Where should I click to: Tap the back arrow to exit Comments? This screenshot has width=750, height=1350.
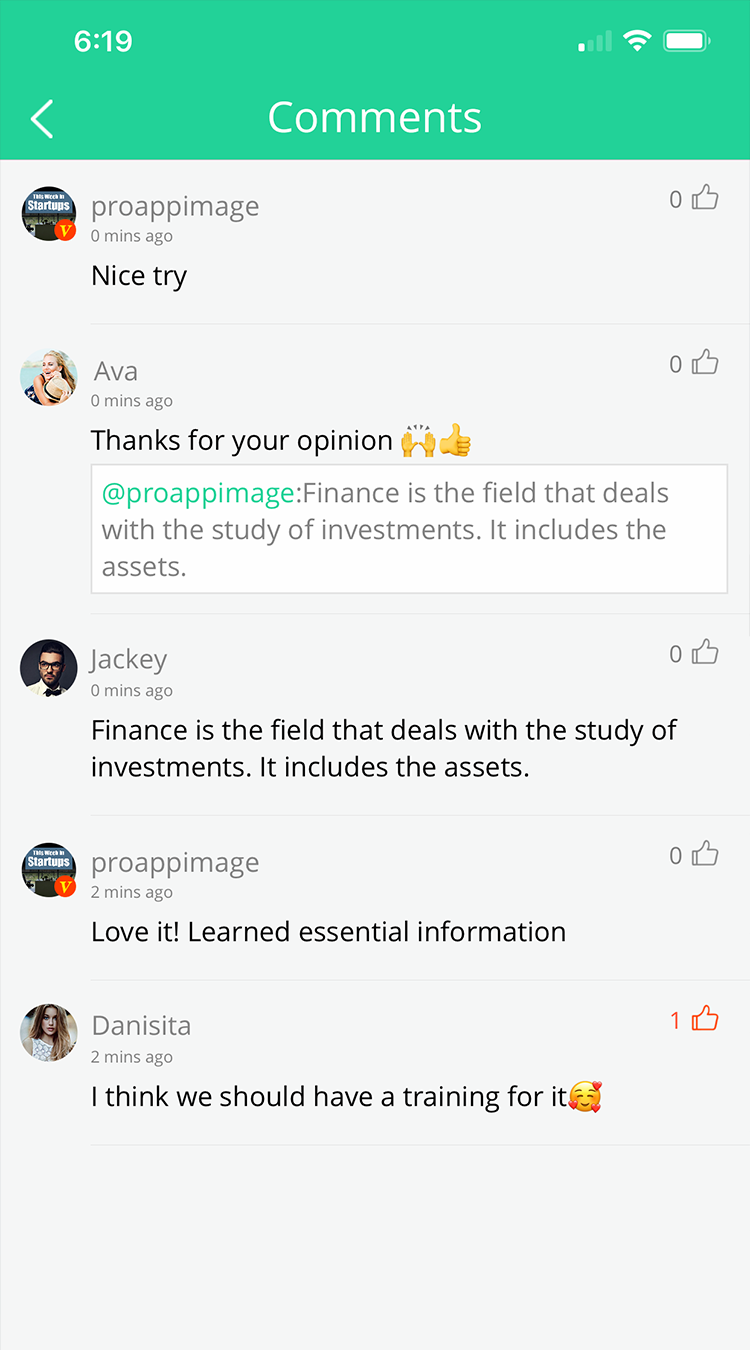pyautogui.click(x=41, y=118)
